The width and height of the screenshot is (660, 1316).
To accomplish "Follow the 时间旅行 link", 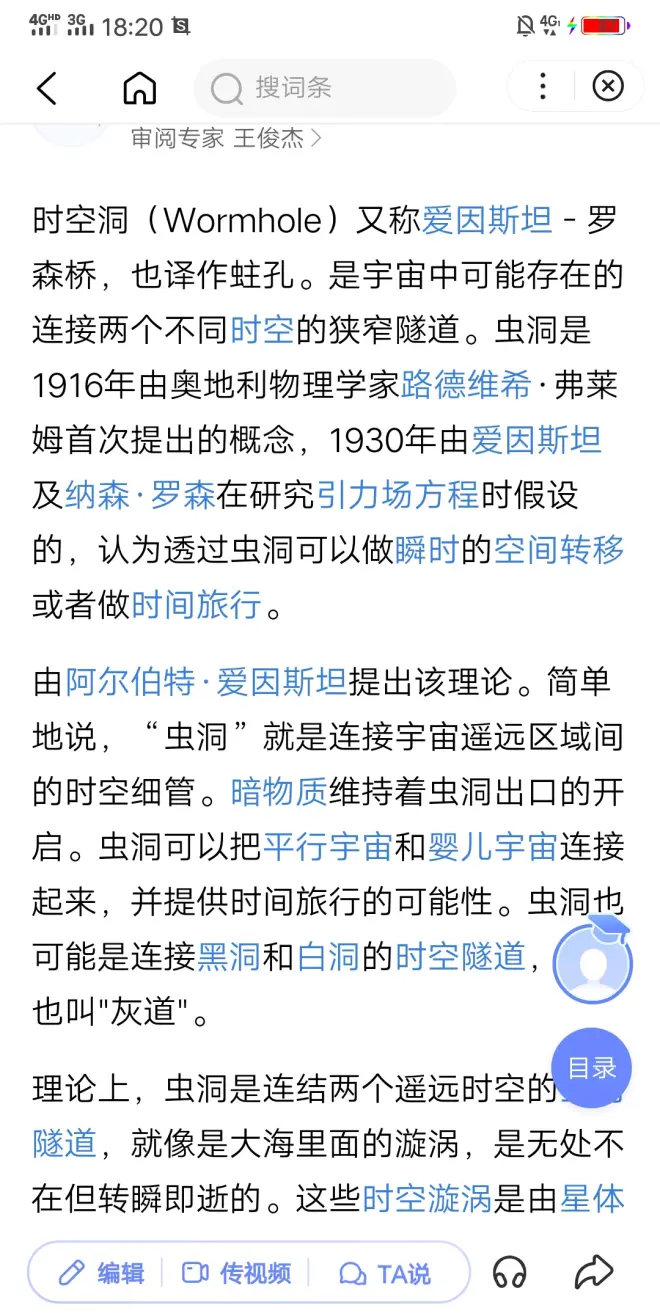I will coord(197,604).
